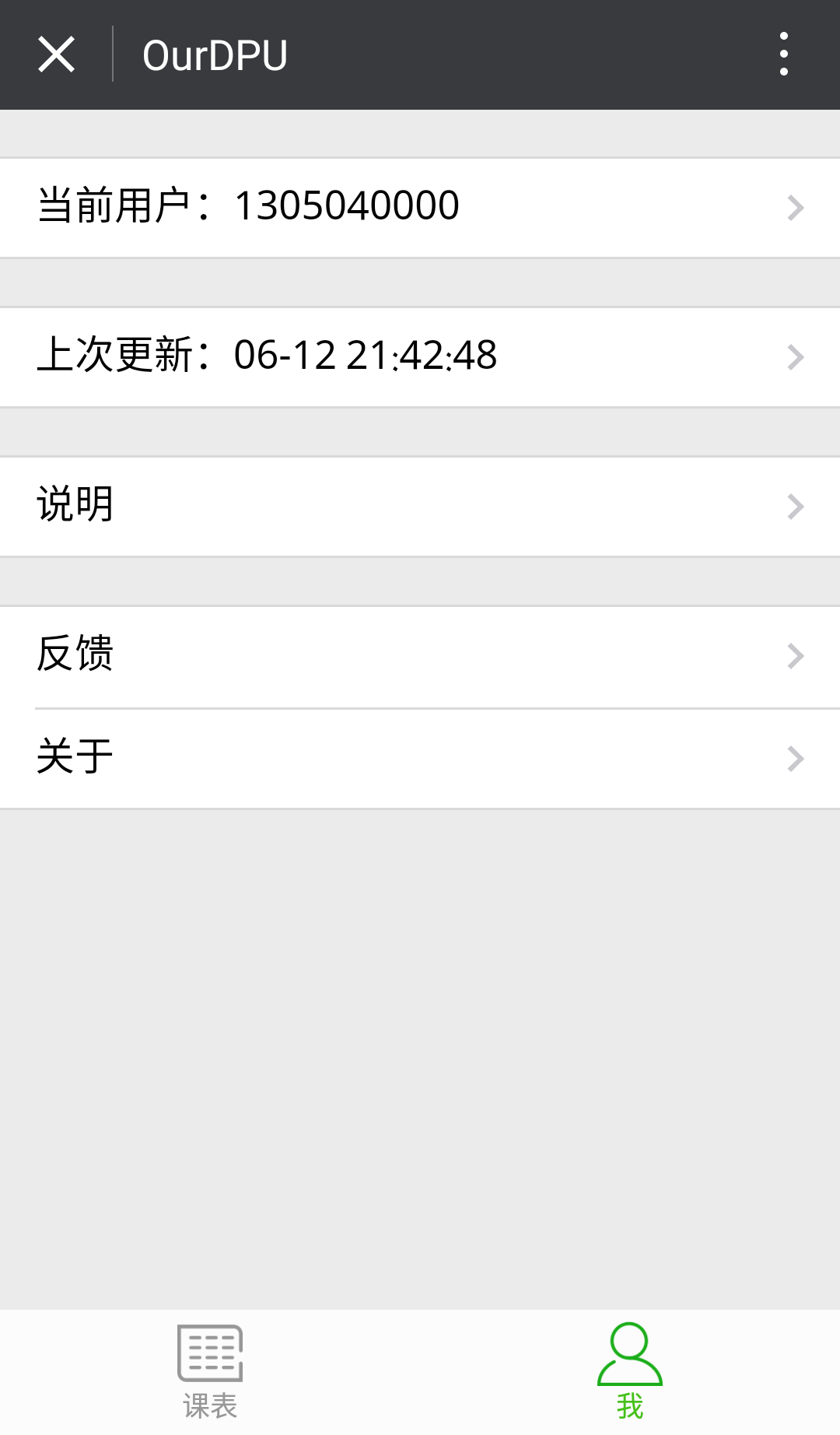Open the 反馈 row
840x1435 pixels.
click(x=420, y=656)
